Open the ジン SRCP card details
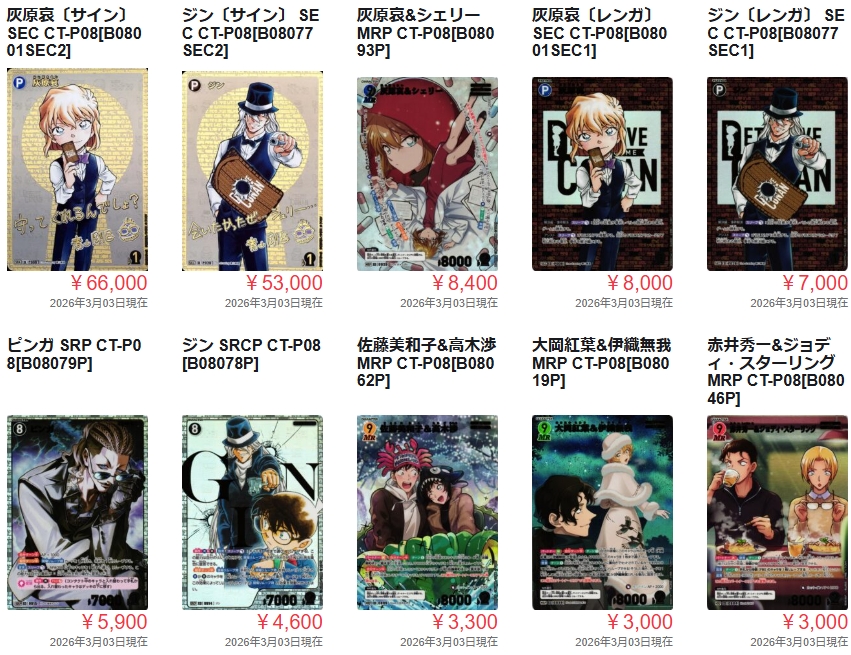 252,512
